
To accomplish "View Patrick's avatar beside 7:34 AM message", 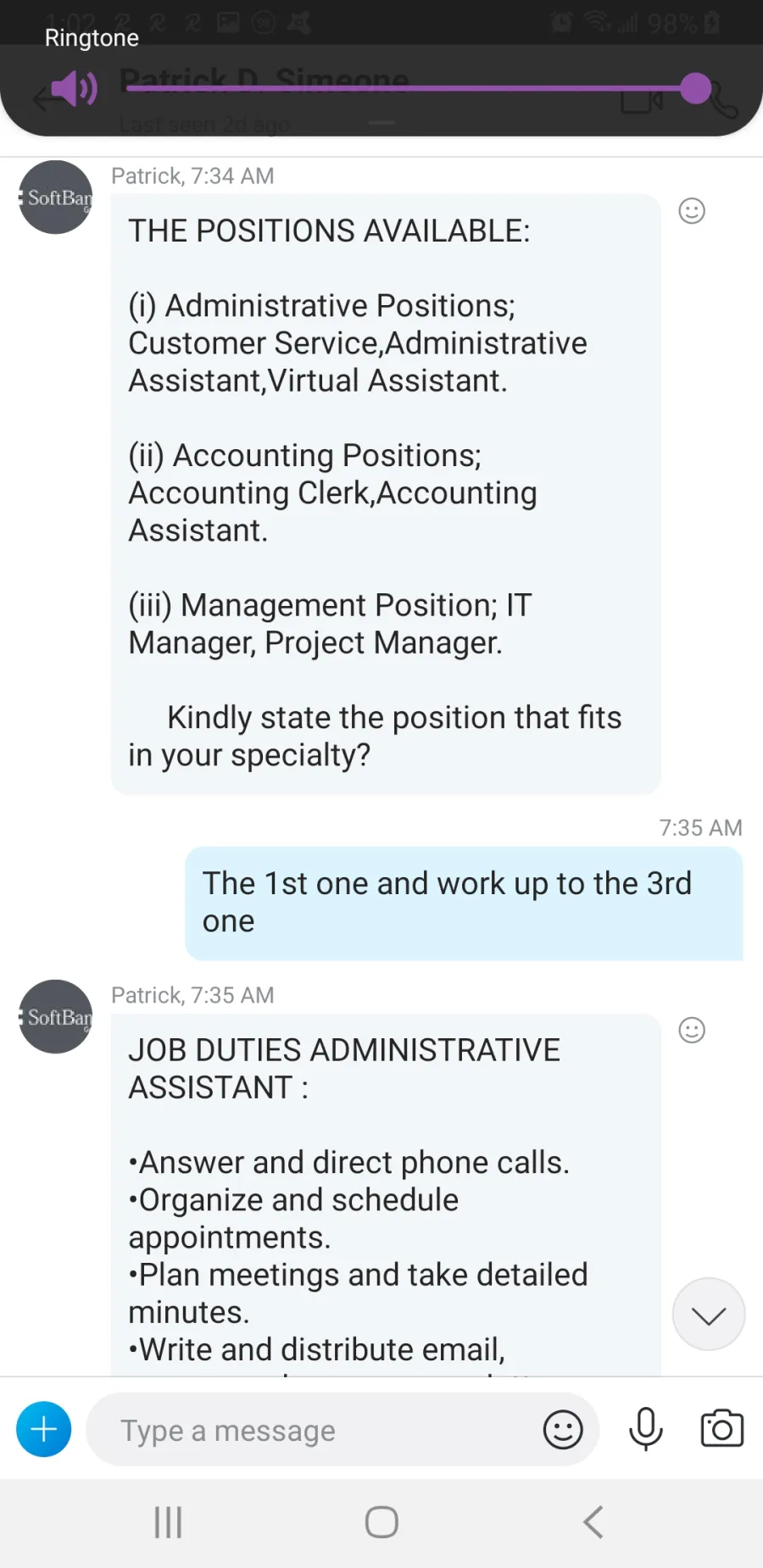I will pos(56,197).
